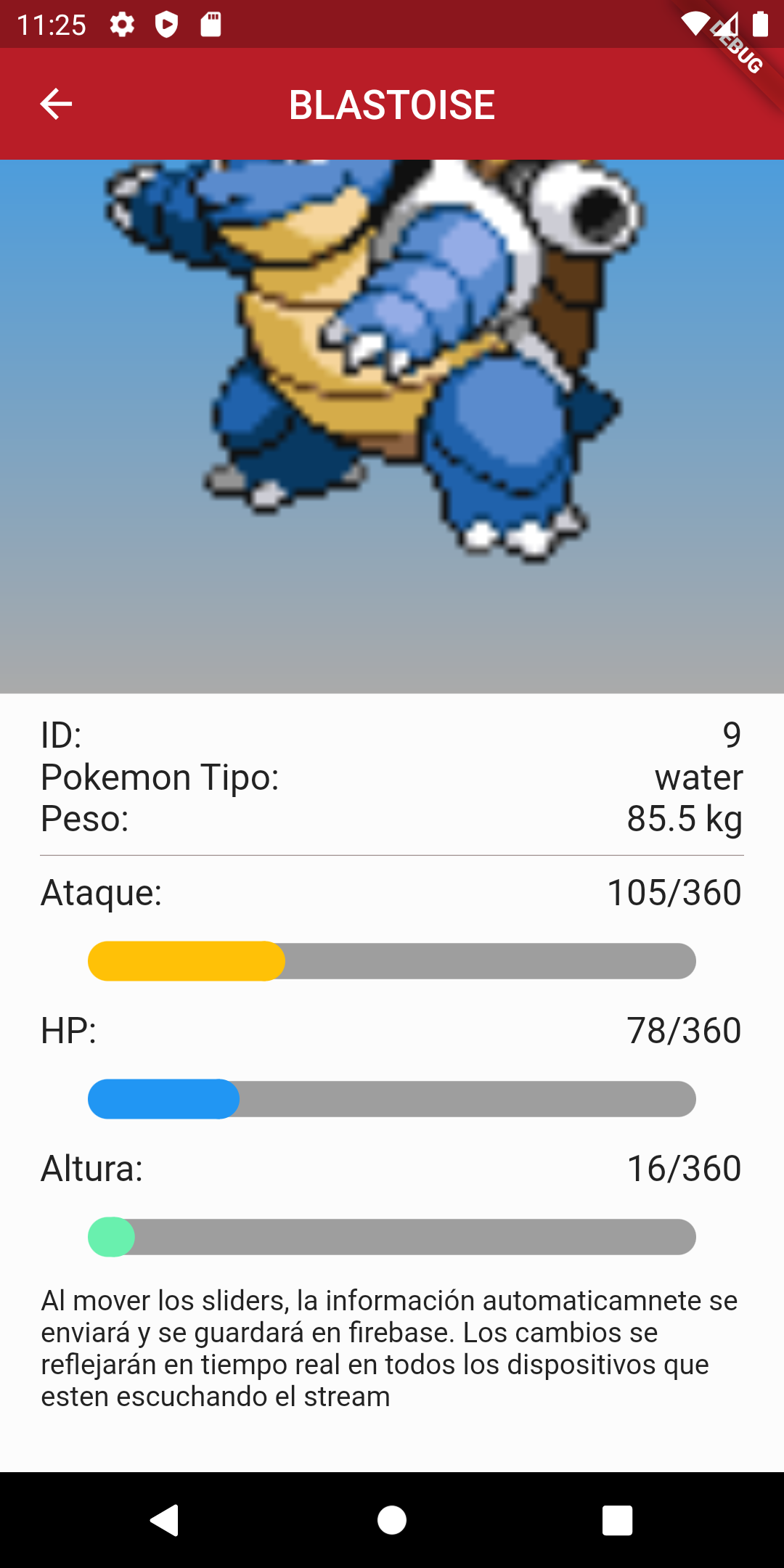
Task: Tap the green Altura slider track
Action: (x=392, y=1237)
